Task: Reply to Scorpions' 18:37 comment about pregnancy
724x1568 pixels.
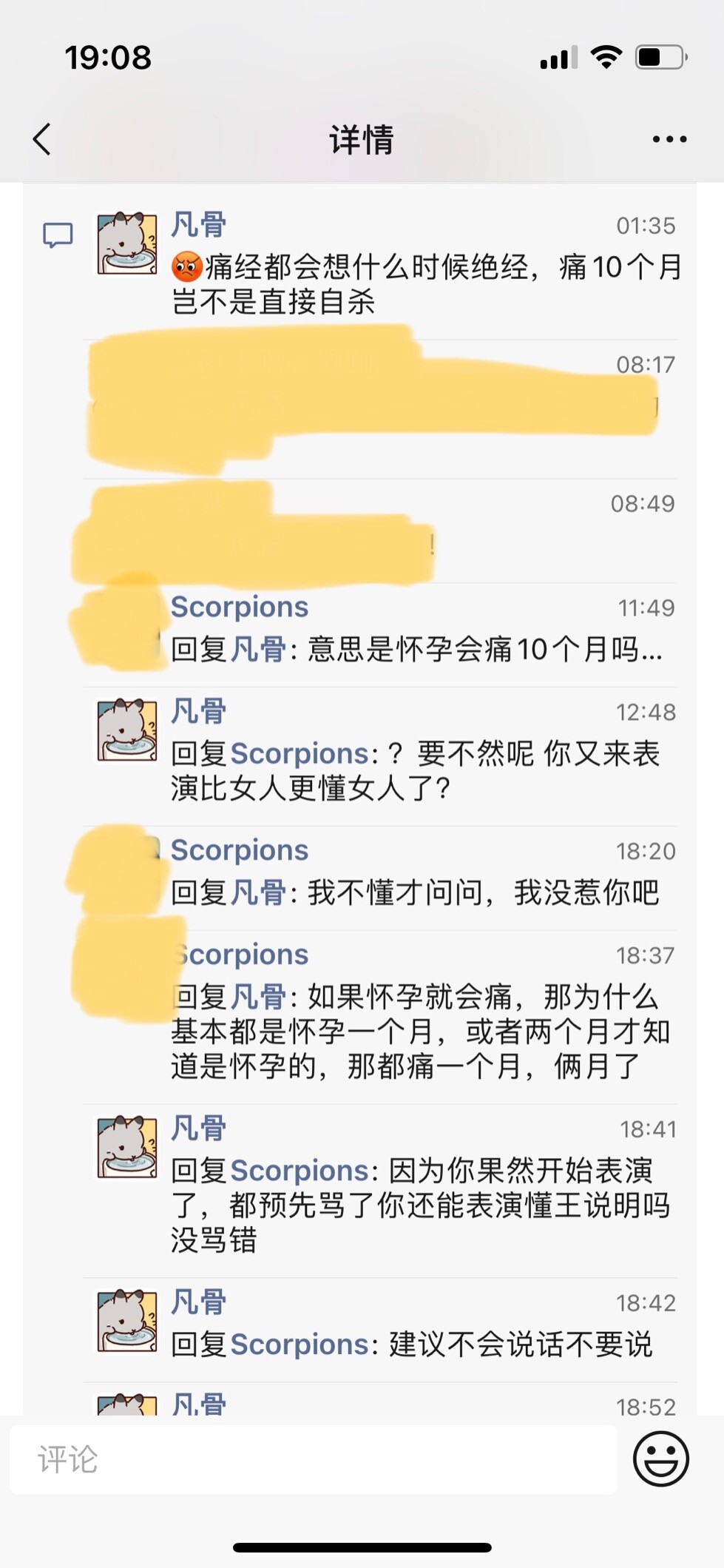Action: point(422,1032)
